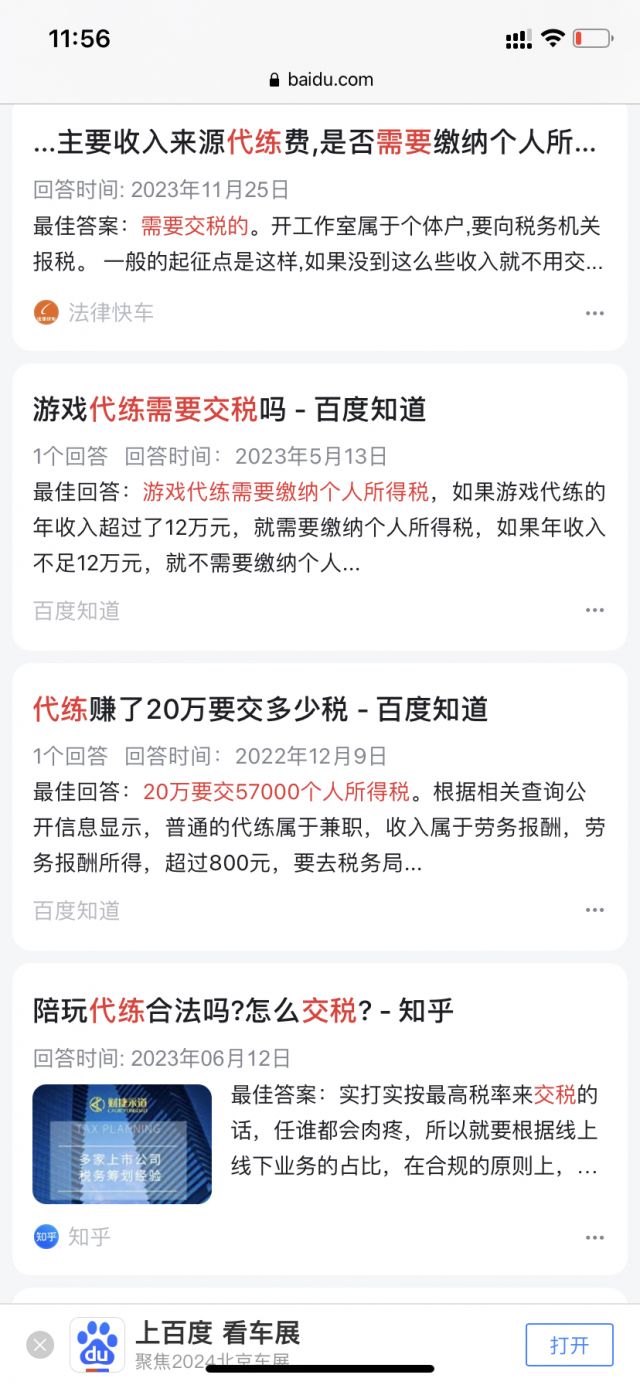Viewport: 640px width, 1385px height.
Task: Tap the 打开 button in the Baidu banner
Action: (569, 1345)
